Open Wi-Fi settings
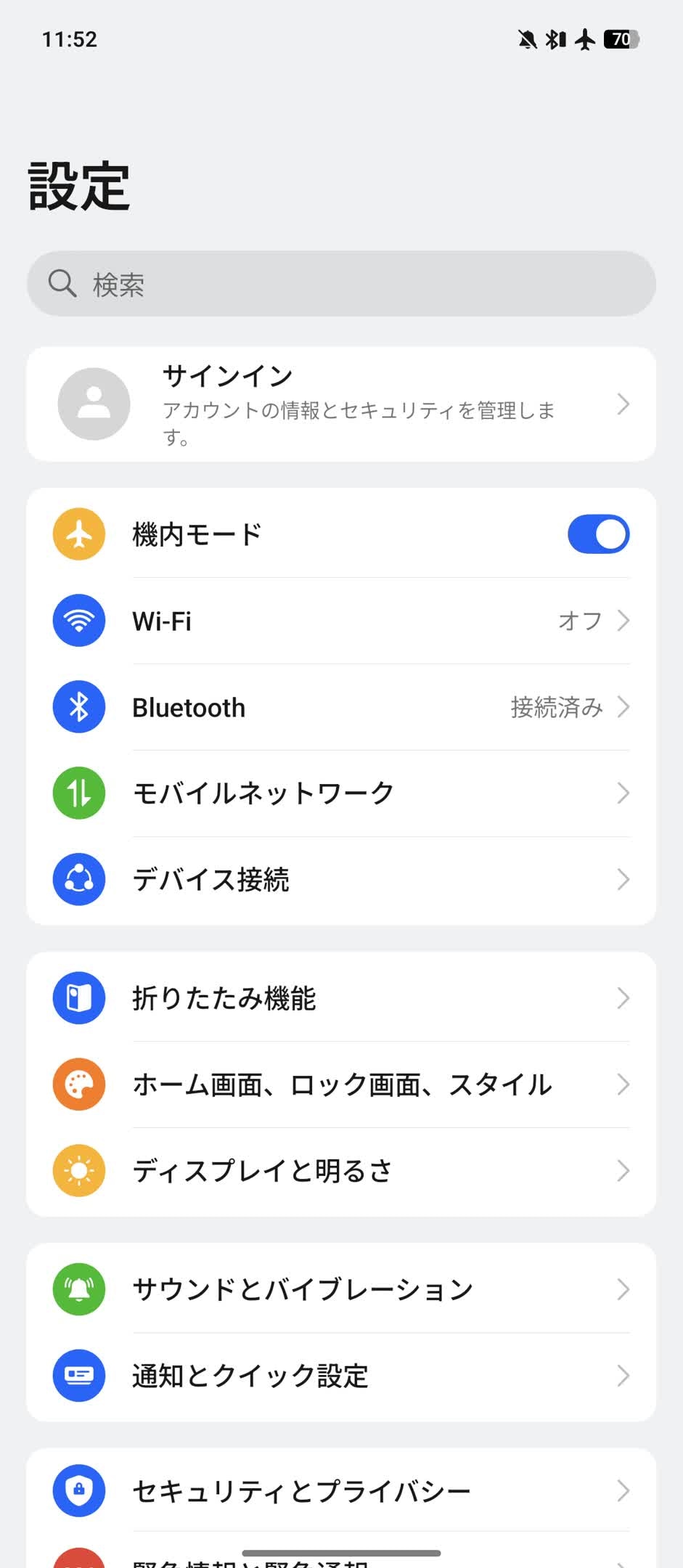Screen dimensions: 683x1568 tap(341, 621)
